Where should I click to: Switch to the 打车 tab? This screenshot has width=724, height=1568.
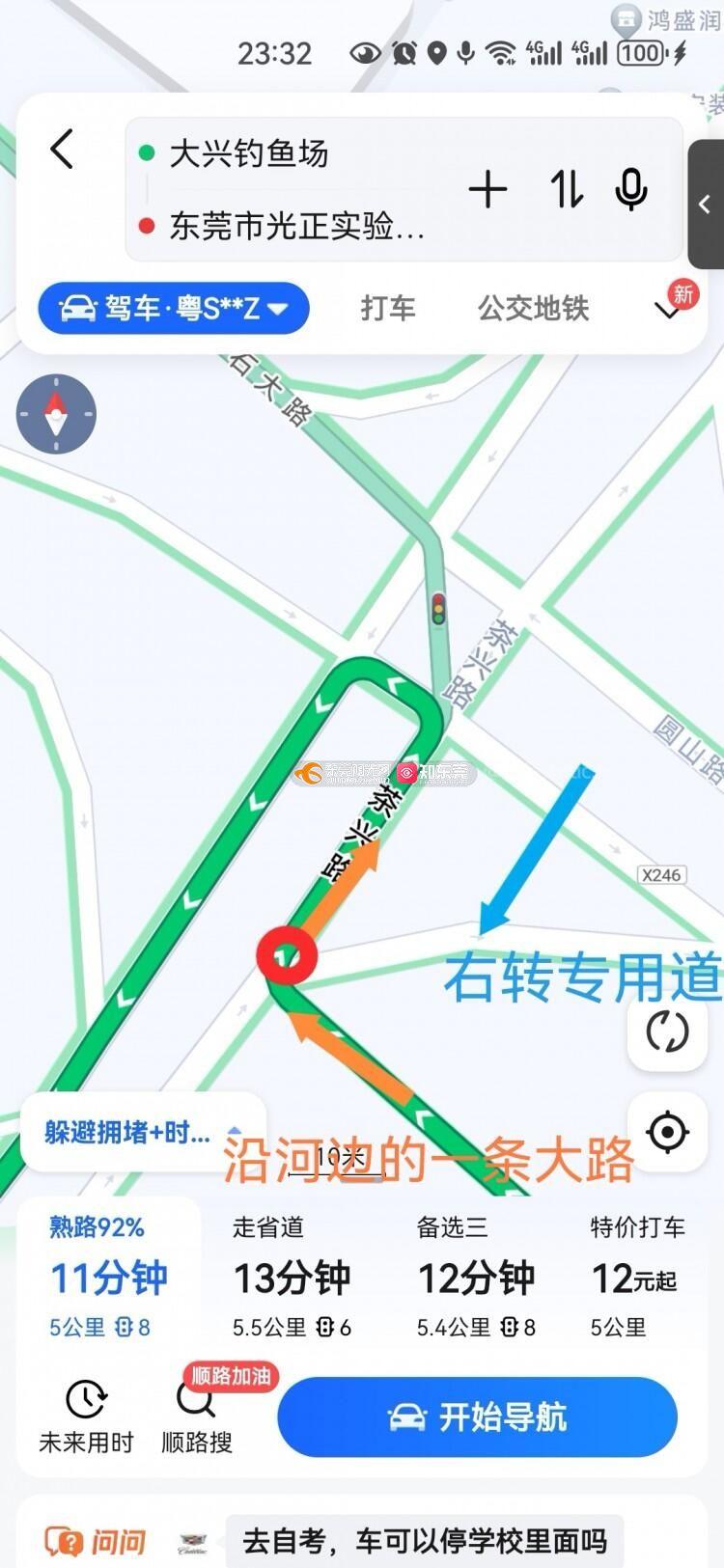[x=388, y=309]
